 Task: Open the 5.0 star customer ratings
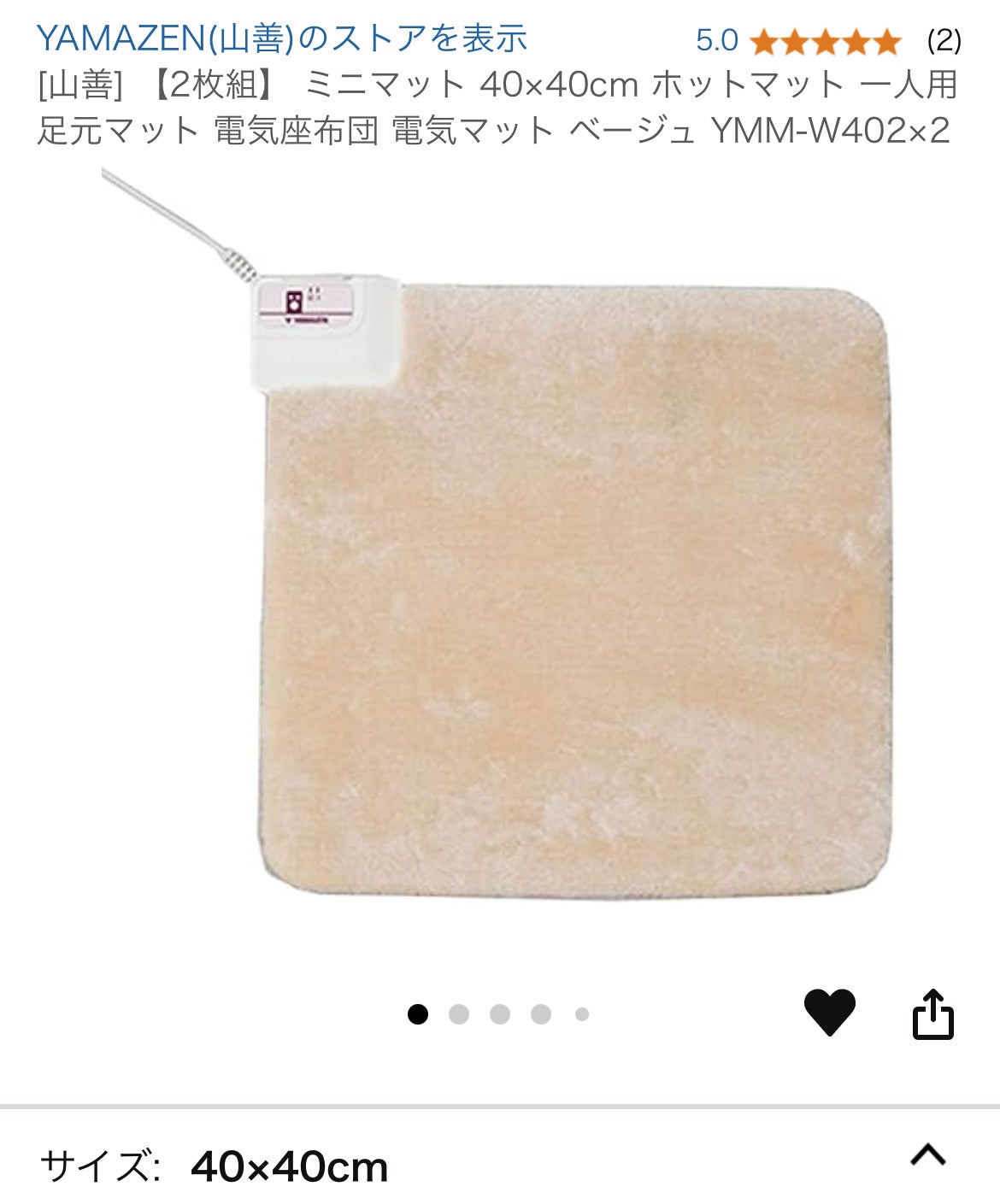point(825,41)
